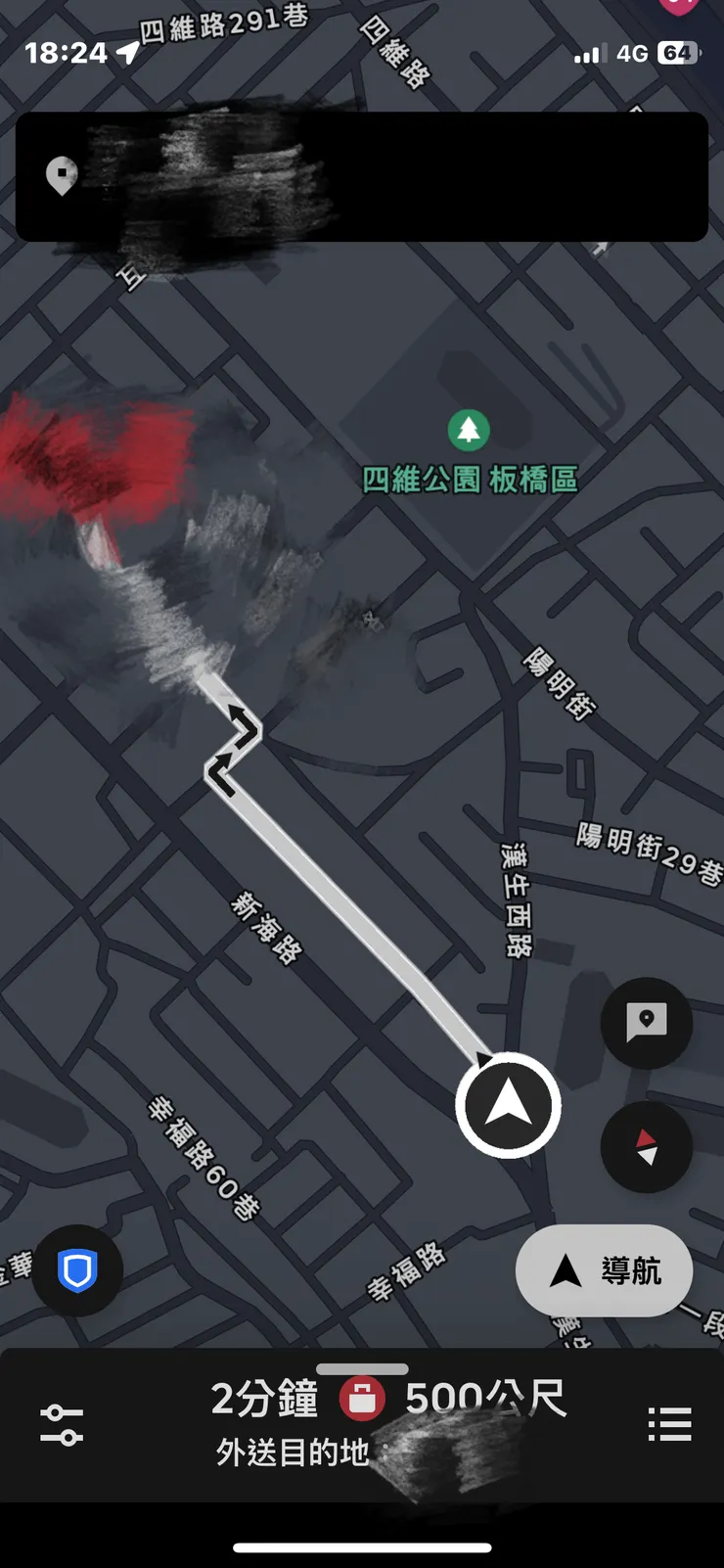Image resolution: width=724 pixels, height=1568 pixels.
Task: Tap the navigation arrow location puck
Action: (508, 1104)
